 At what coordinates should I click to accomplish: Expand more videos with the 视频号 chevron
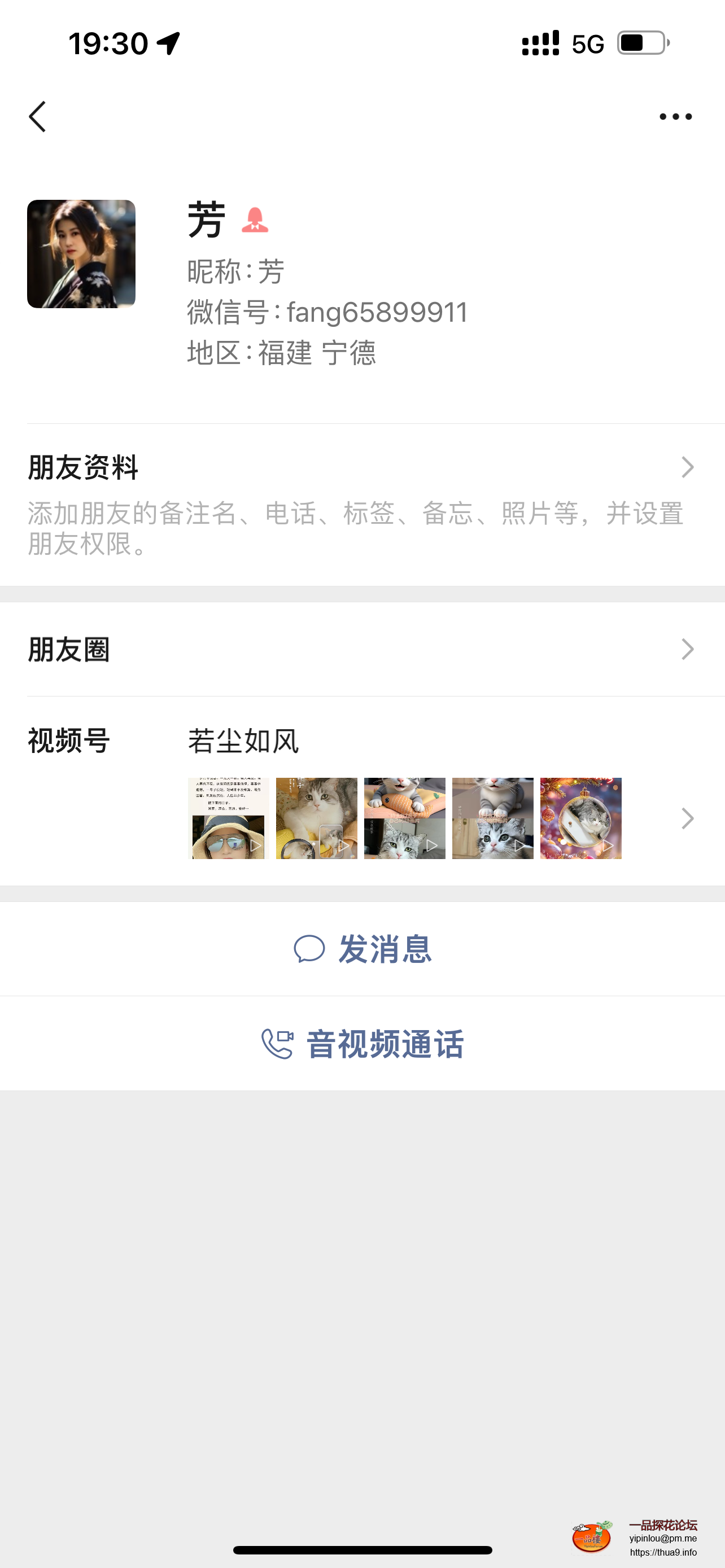tap(687, 818)
